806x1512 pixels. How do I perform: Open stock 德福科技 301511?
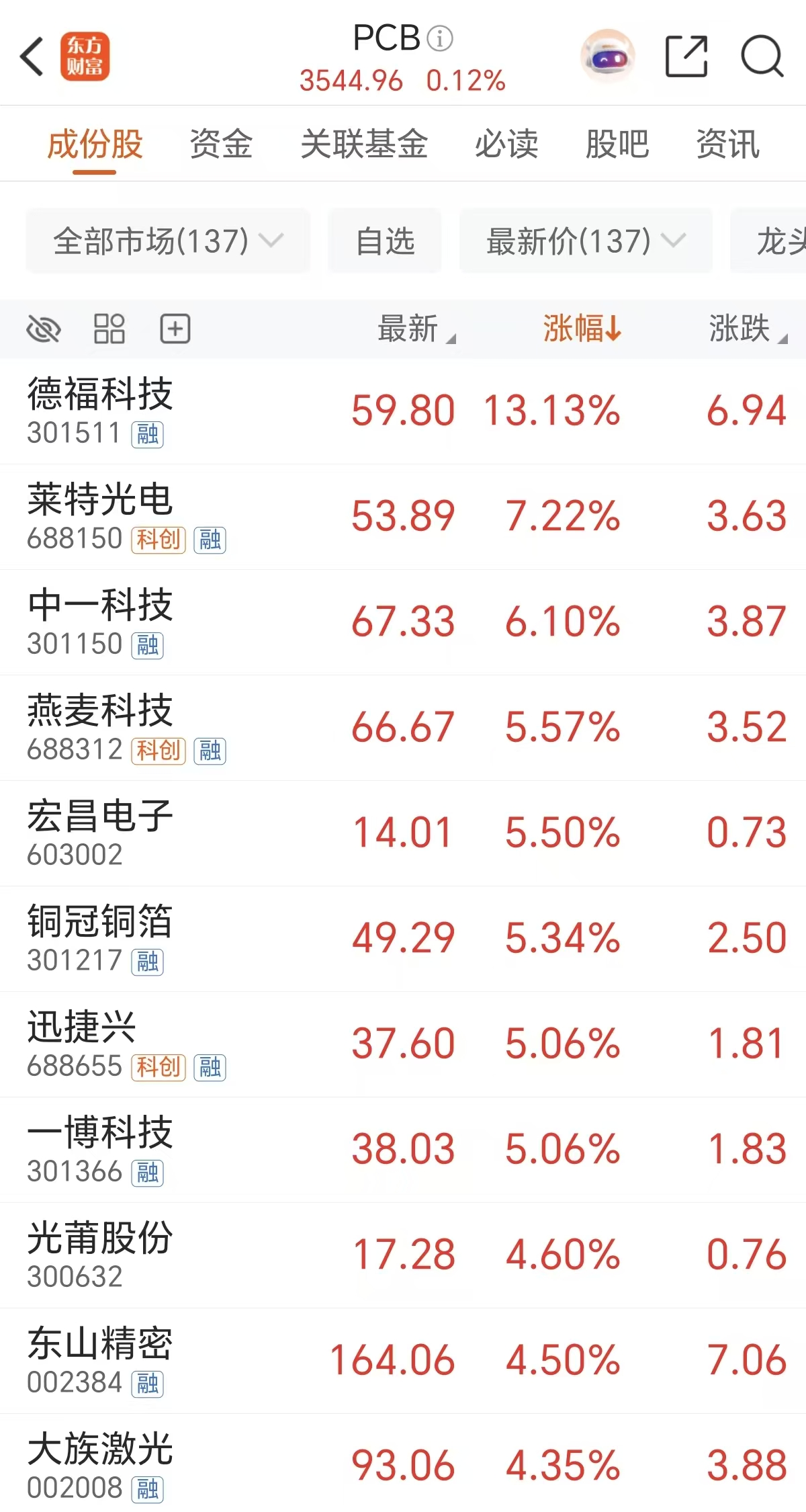tap(101, 411)
